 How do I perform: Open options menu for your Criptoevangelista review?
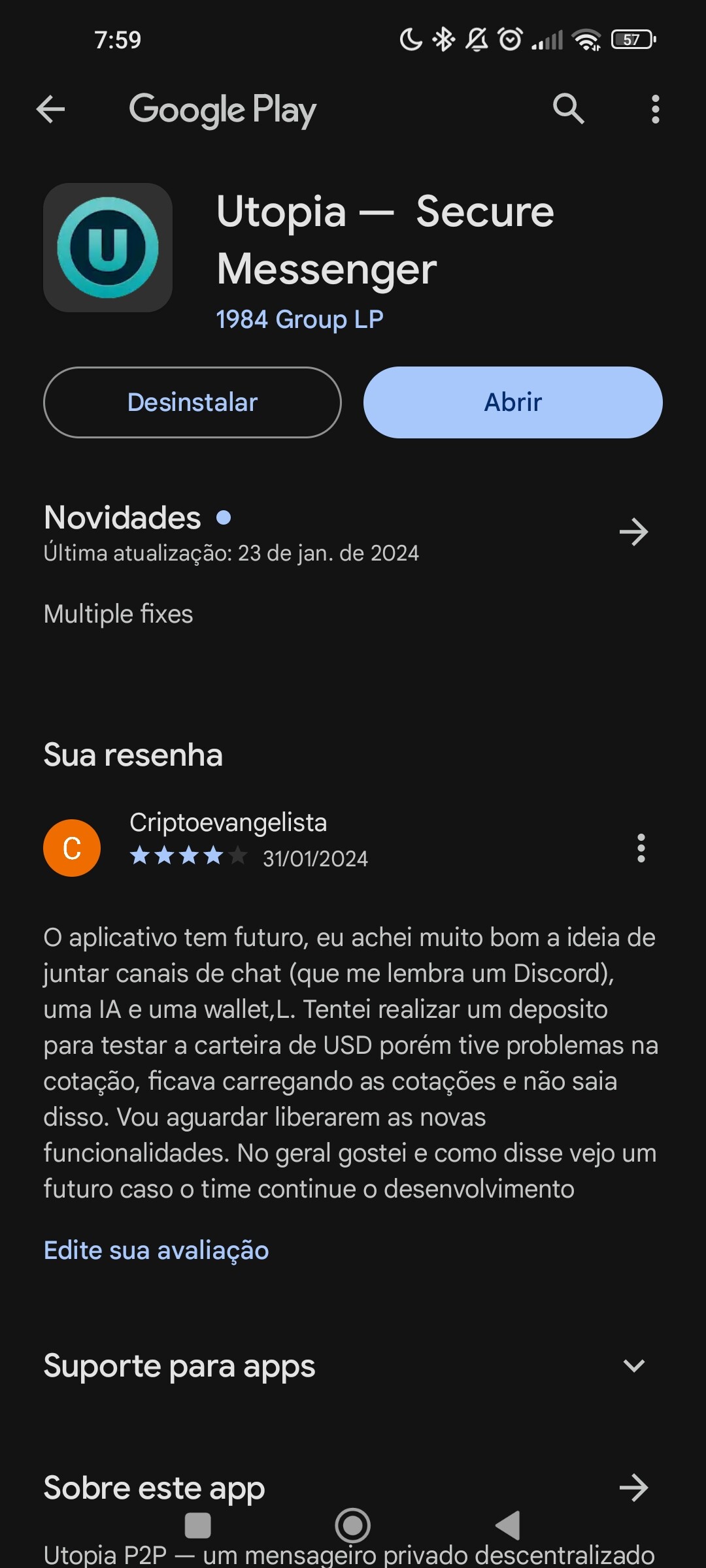[x=641, y=848]
